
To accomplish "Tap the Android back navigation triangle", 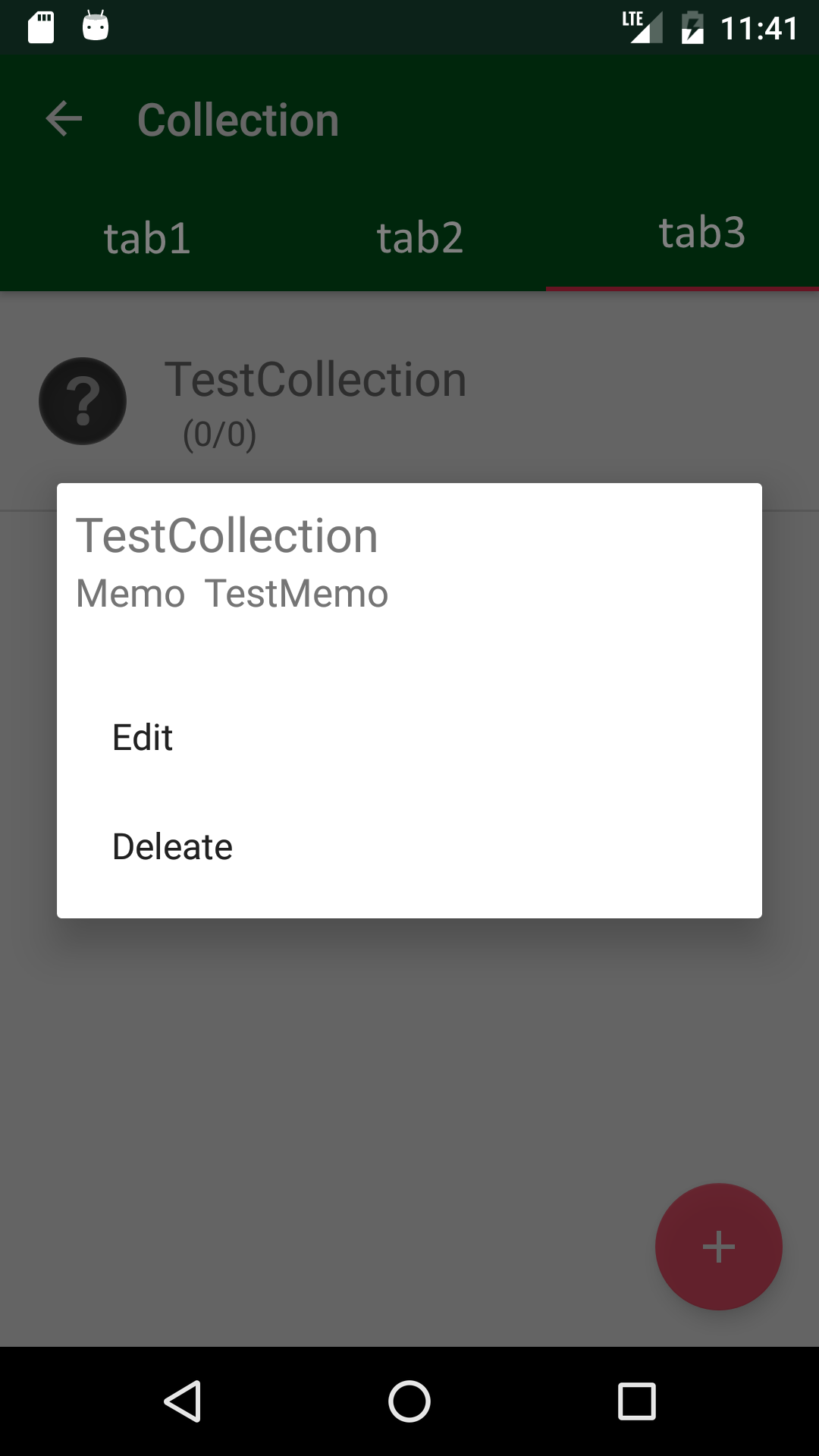I will pos(184,1401).
